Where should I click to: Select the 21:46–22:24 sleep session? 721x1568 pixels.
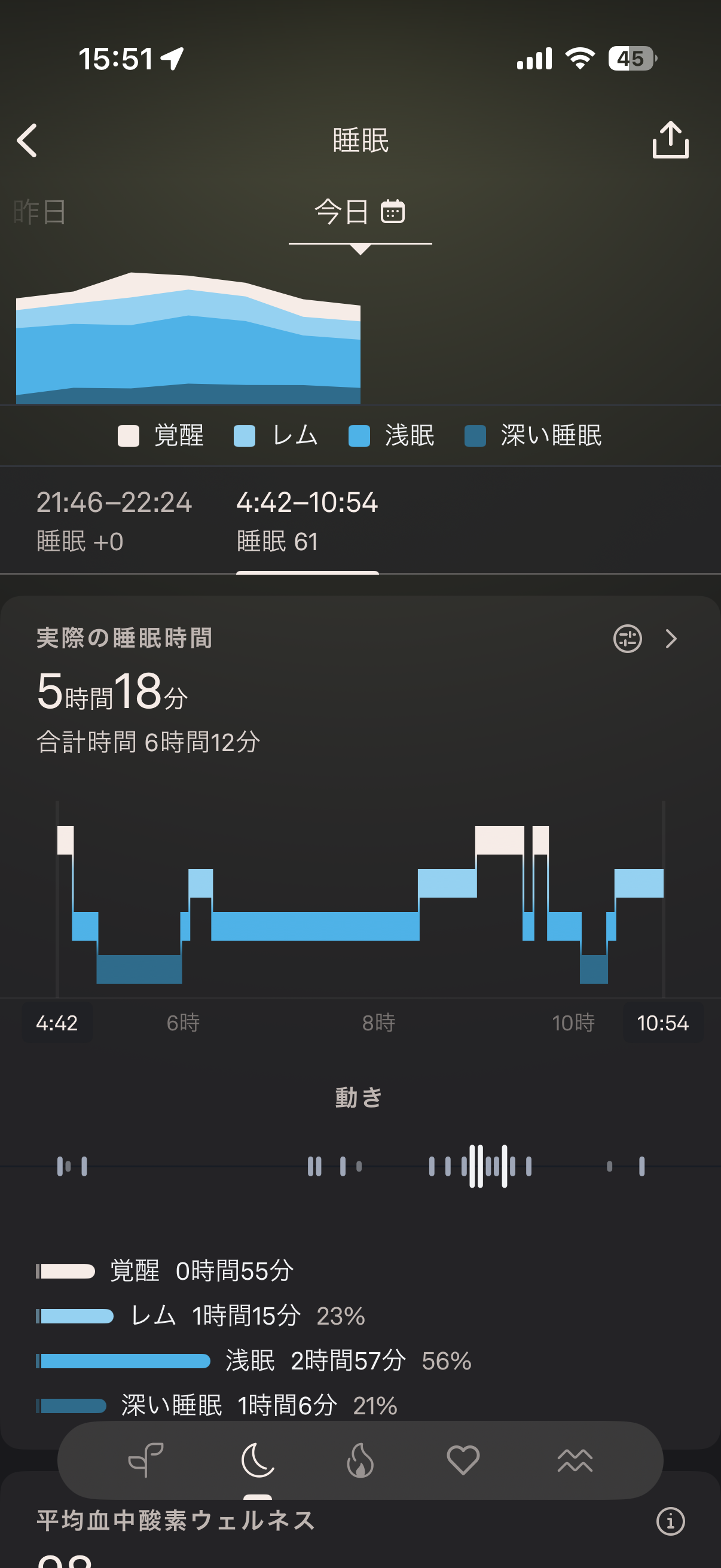(x=114, y=521)
